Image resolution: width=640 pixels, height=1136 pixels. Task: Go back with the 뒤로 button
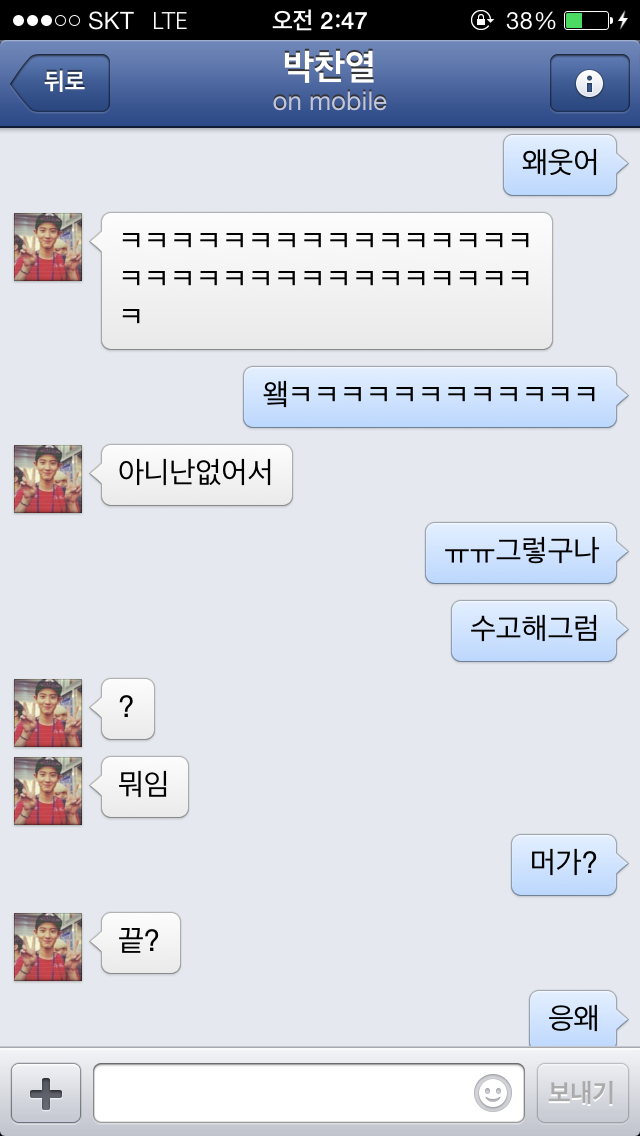pos(60,83)
